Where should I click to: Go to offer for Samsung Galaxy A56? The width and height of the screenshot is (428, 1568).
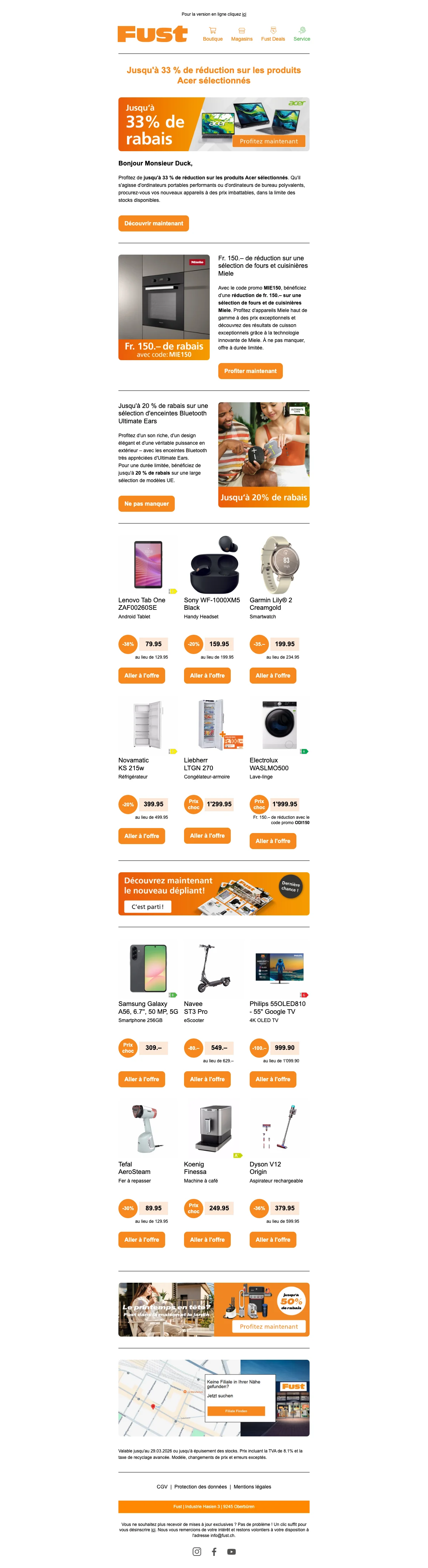click(141, 1079)
